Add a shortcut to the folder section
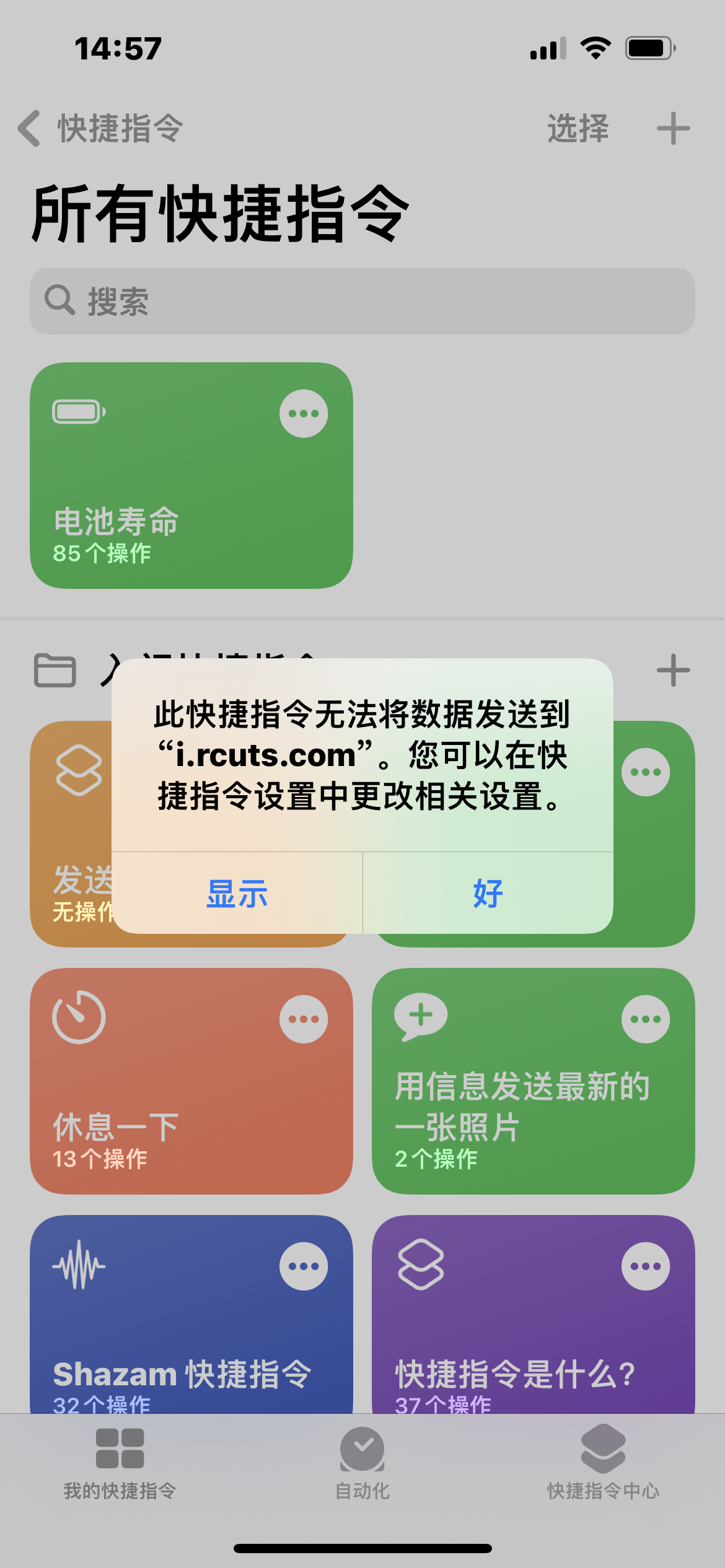725x1568 pixels. (673, 670)
